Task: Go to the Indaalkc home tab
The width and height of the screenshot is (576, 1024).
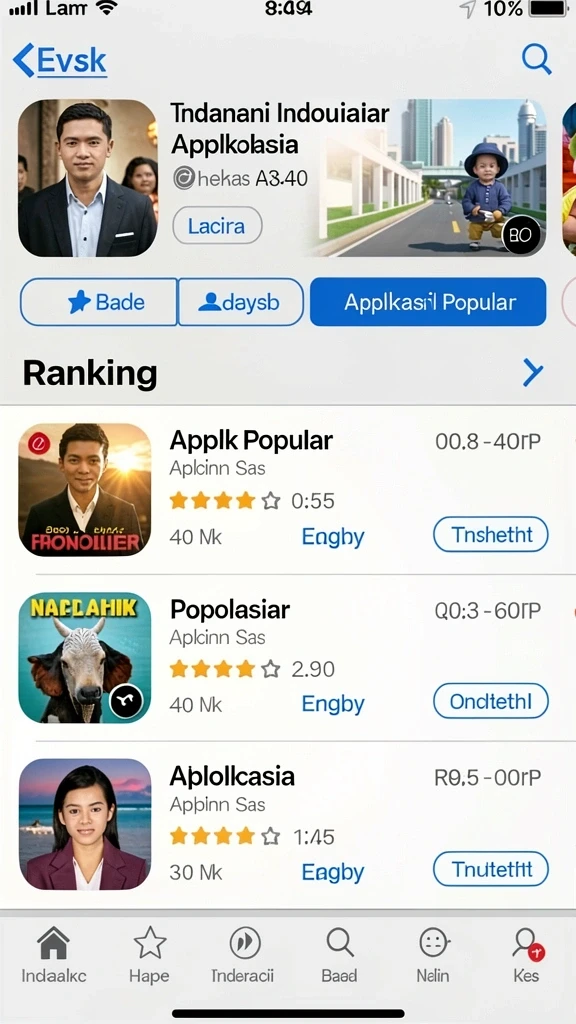Action: pos(54,955)
